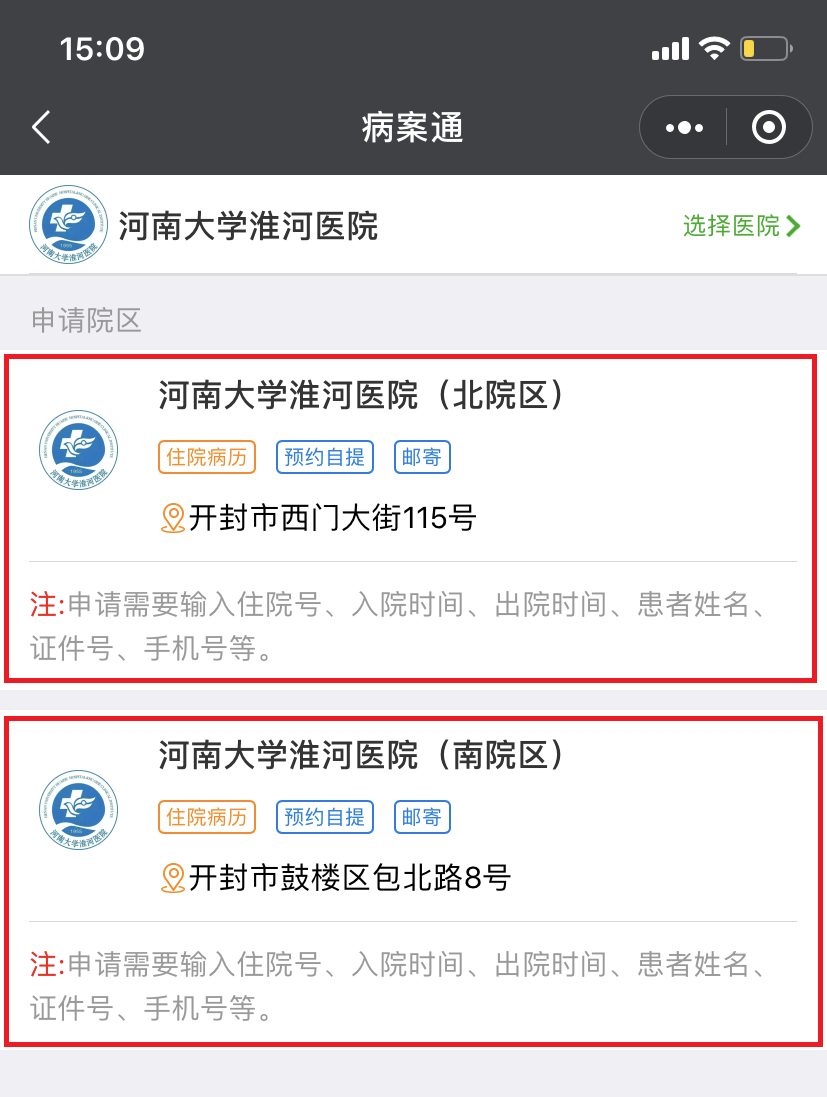Go back using the top-left arrow
The width and height of the screenshot is (827, 1097).
coord(41,127)
